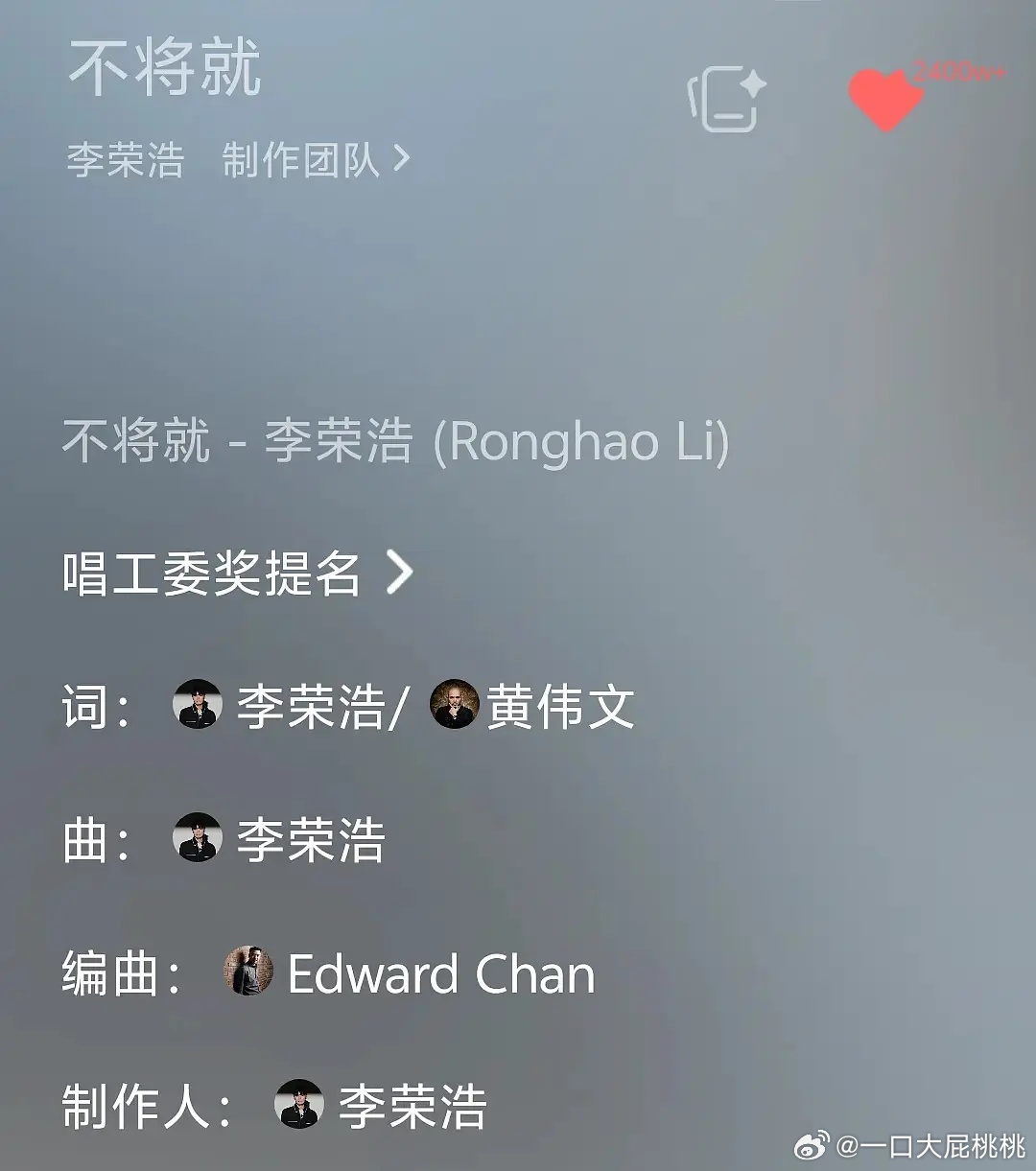Viewport: 1036px width, 1171px height.
Task: Click Edward Chan's avatar in the 编曲 row
Action: click(247, 972)
